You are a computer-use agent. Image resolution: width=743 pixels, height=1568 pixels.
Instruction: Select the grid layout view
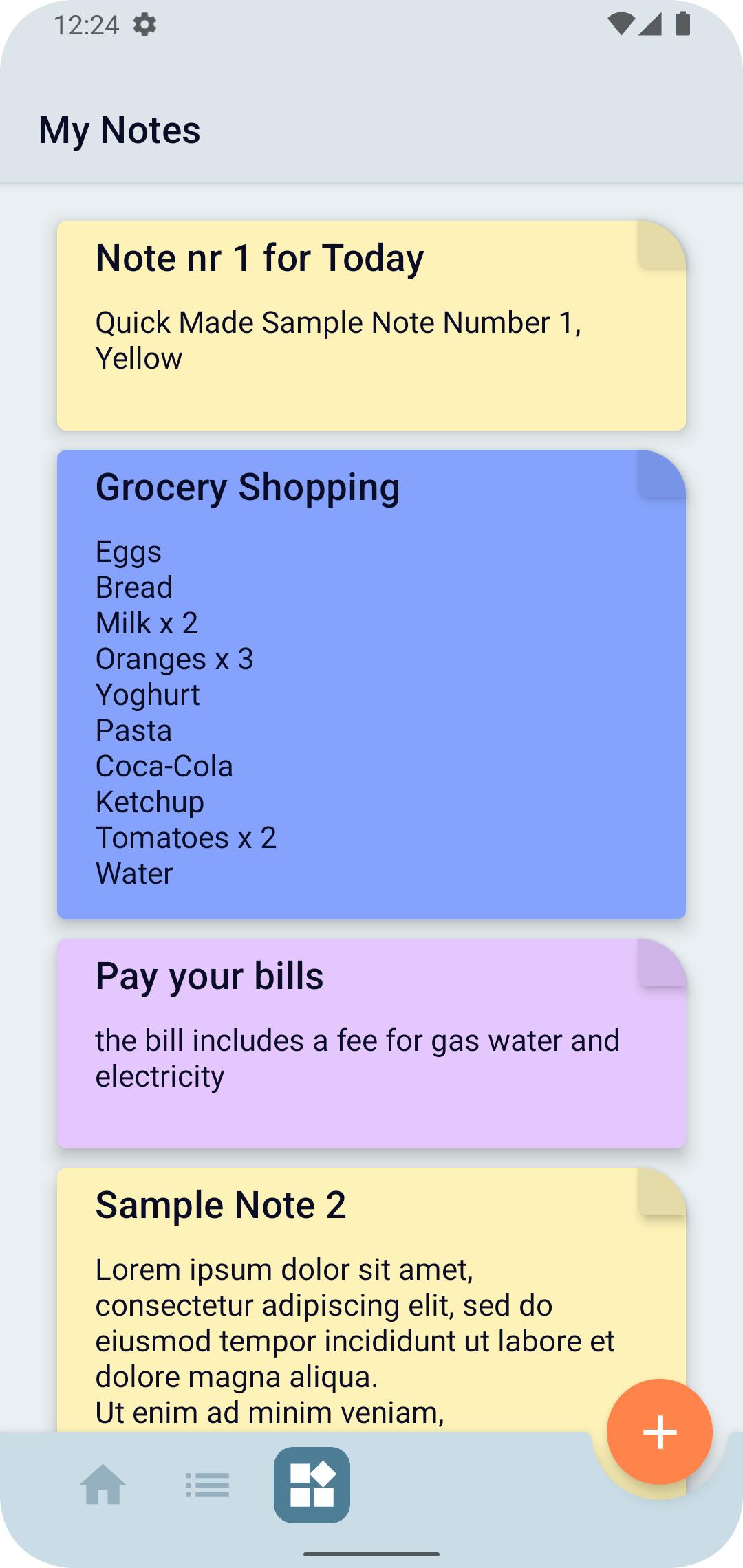tap(312, 1485)
